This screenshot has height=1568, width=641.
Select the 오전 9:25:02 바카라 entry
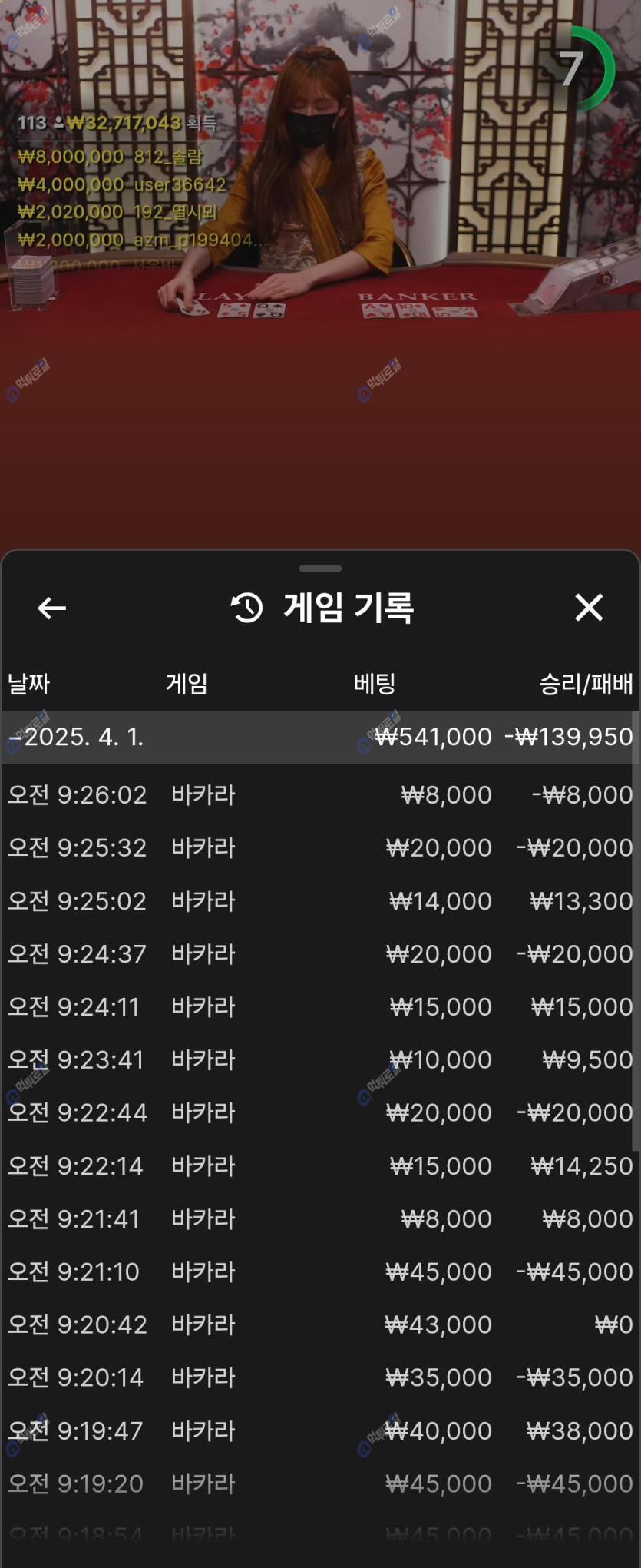[319, 900]
